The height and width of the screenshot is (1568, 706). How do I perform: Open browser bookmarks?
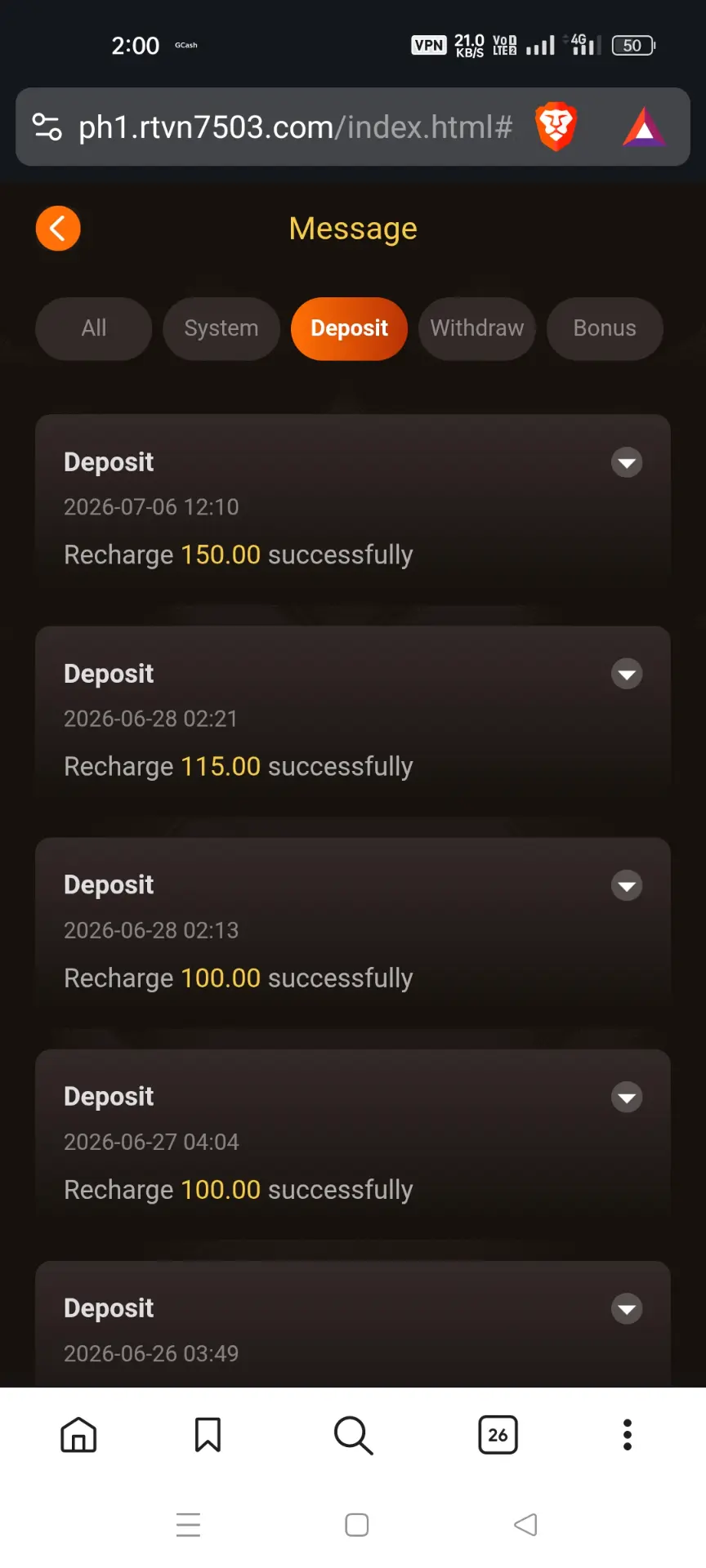pos(208,1435)
